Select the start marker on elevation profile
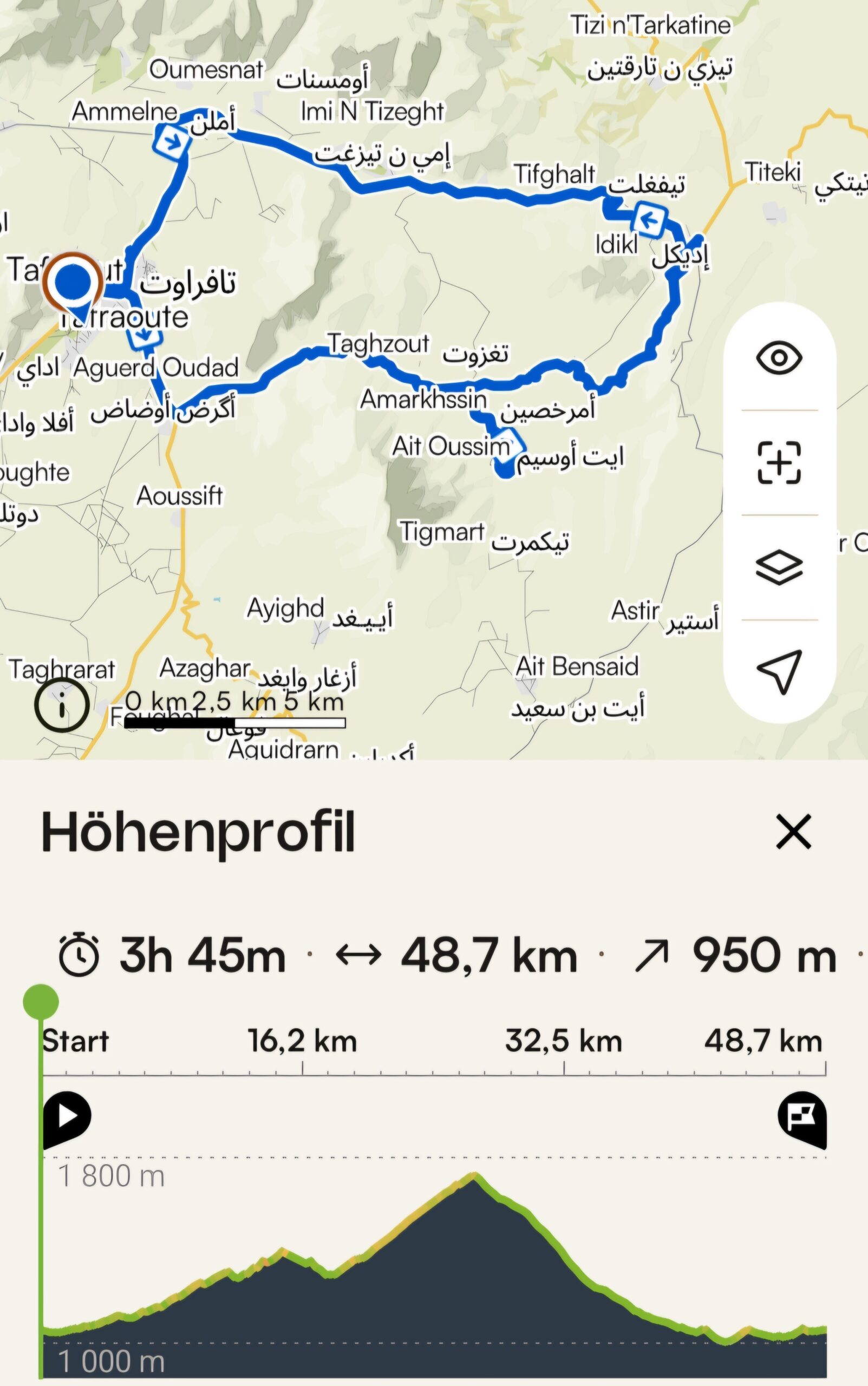The width and height of the screenshot is (868, 1386). point(67,1117)
